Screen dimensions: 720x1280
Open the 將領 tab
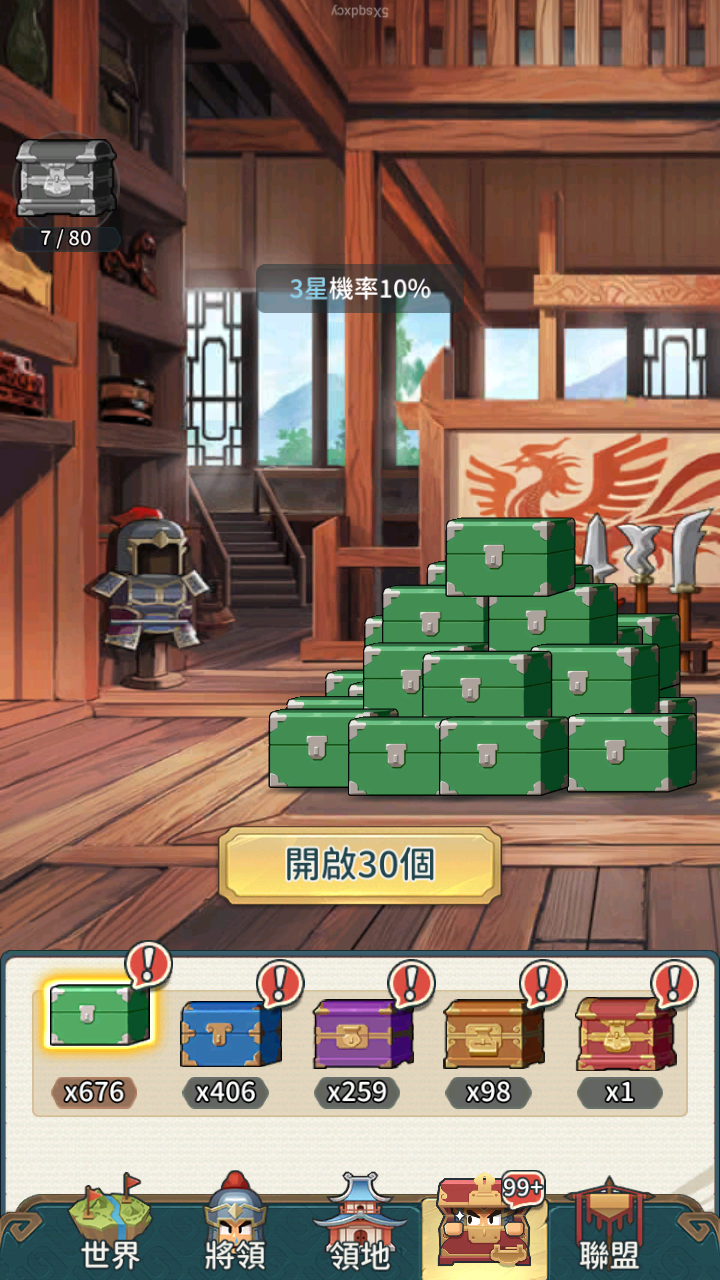235,1228
